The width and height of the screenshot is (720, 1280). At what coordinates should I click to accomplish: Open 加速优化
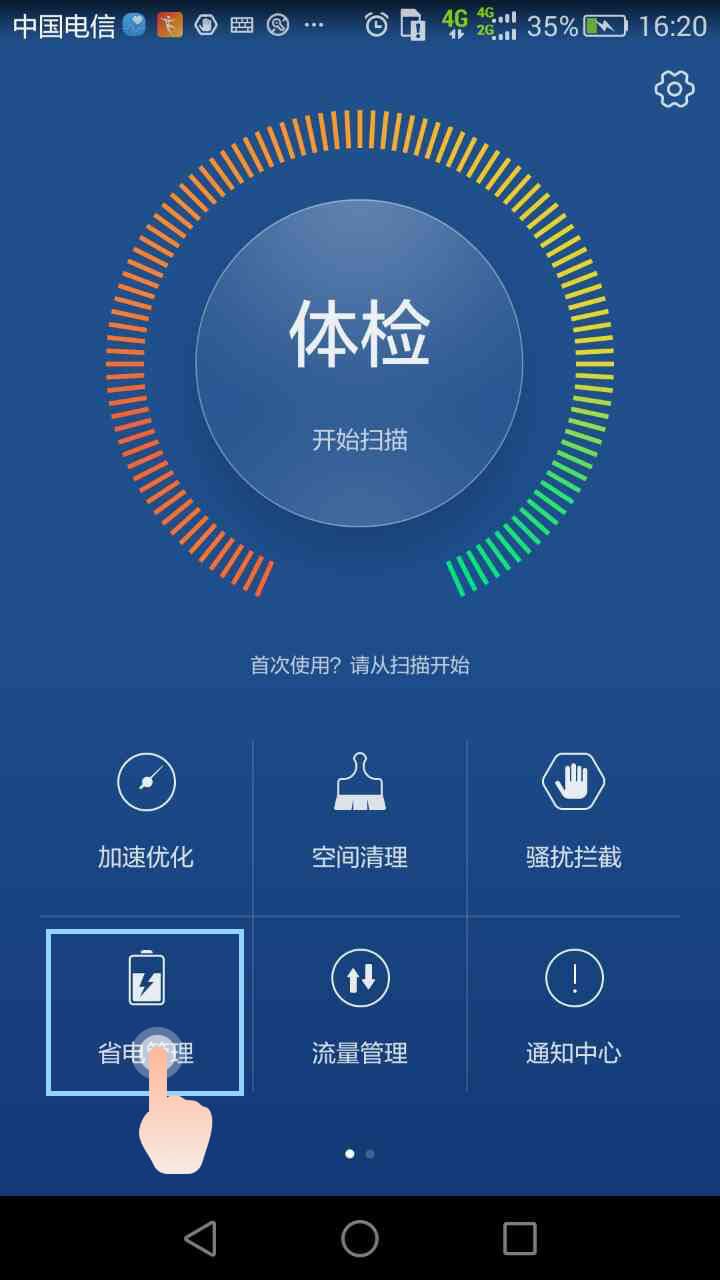(146, 811)
